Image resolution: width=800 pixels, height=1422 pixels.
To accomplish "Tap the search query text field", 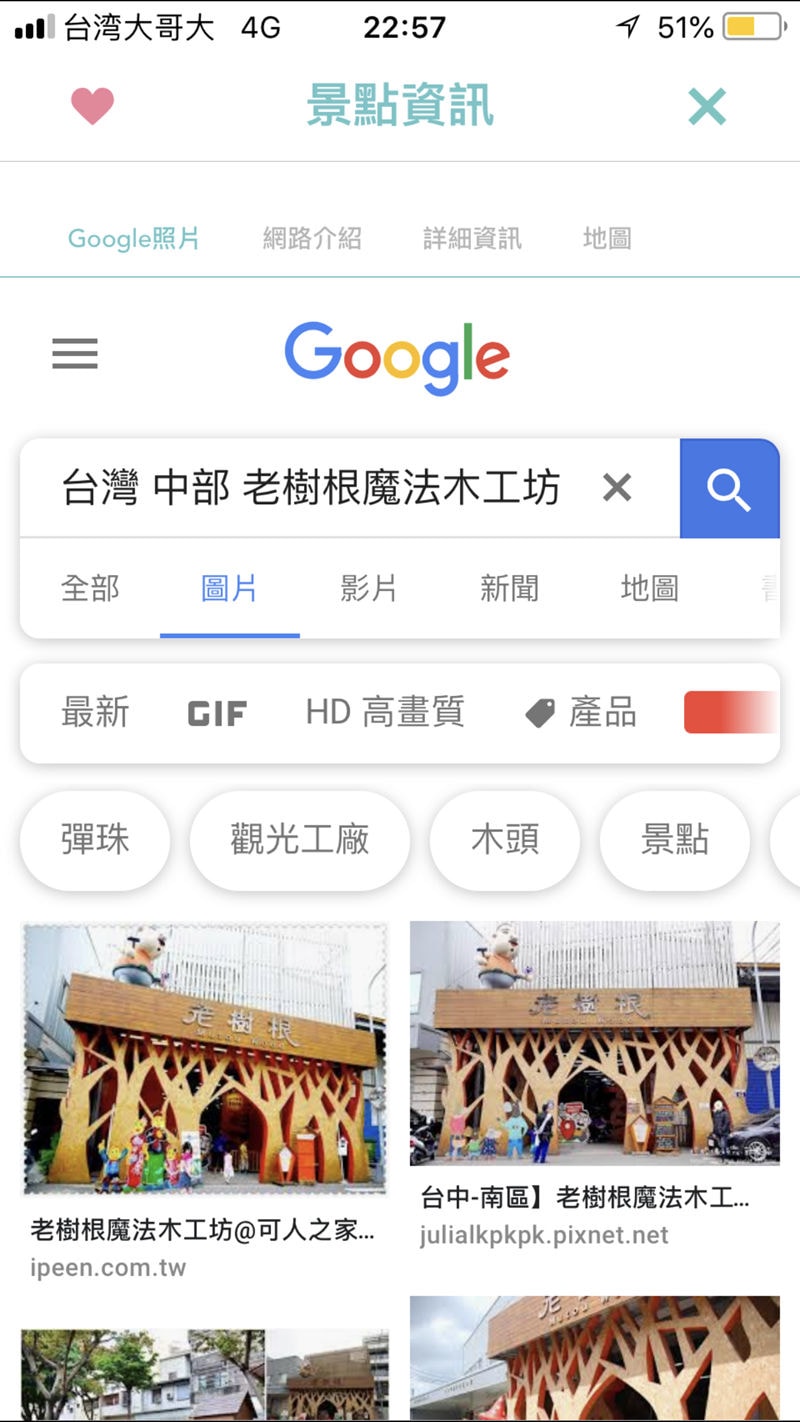I will 310,488.
